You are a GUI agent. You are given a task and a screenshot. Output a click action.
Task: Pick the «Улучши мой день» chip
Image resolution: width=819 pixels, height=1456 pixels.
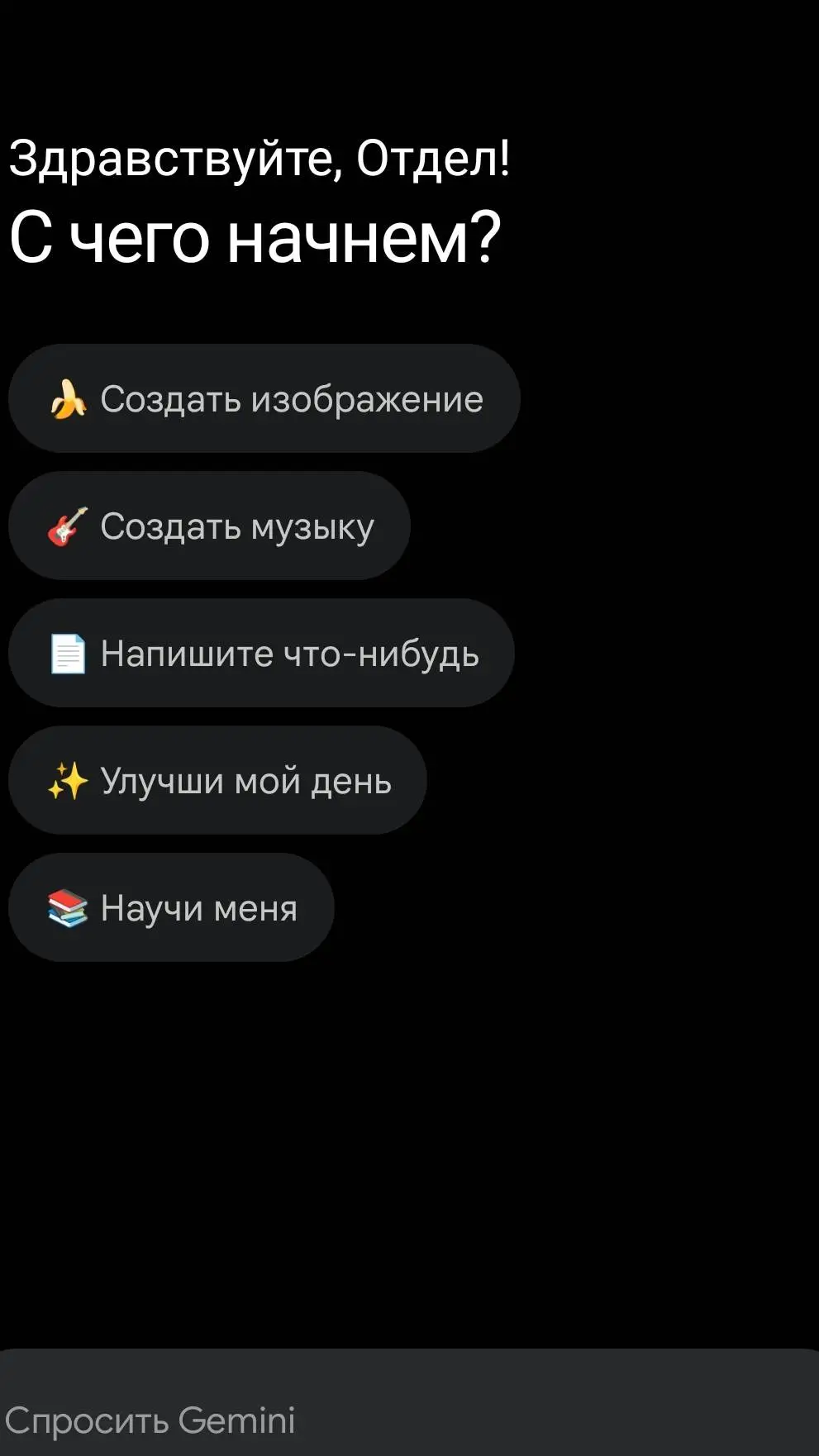click(217, 781)
